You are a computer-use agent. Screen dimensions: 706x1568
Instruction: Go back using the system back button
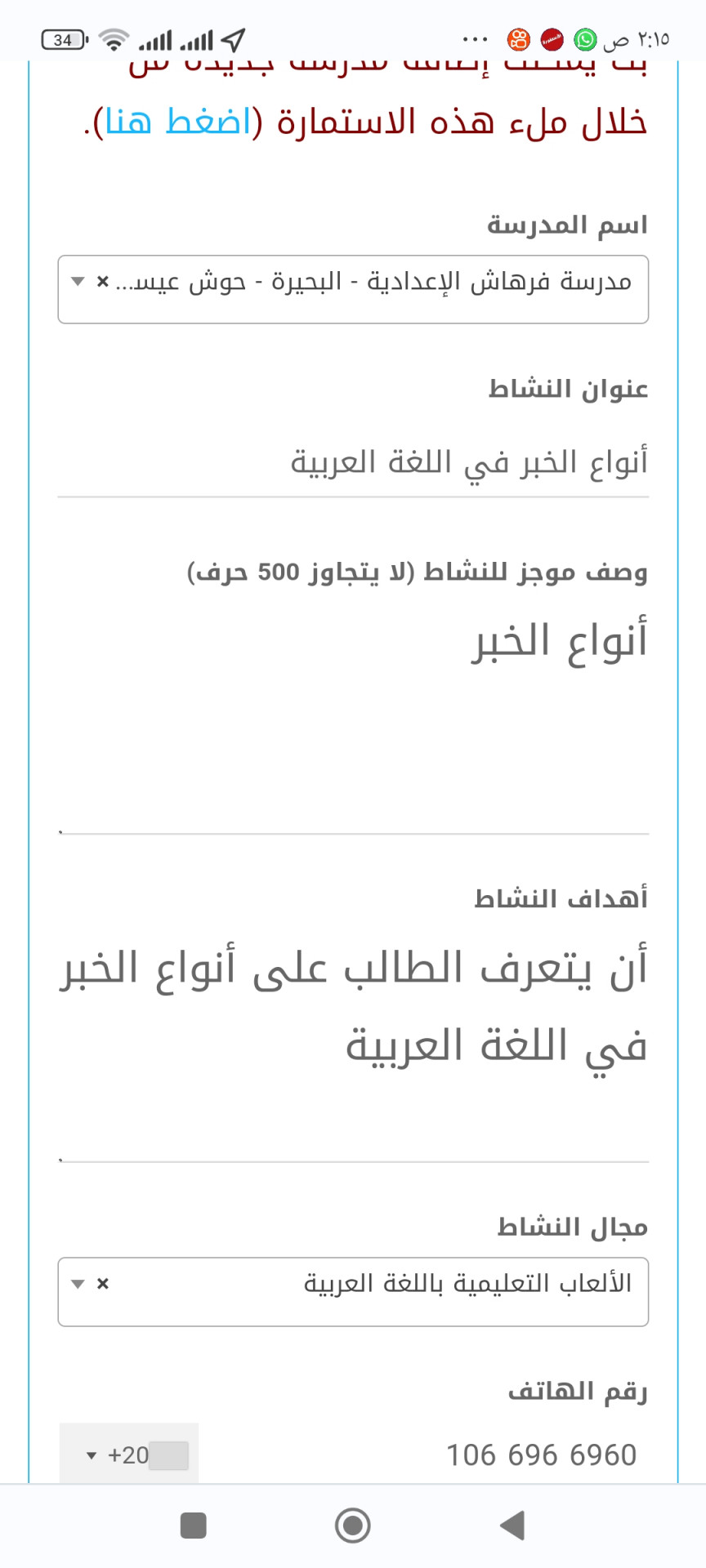[x=512, y=1525]
